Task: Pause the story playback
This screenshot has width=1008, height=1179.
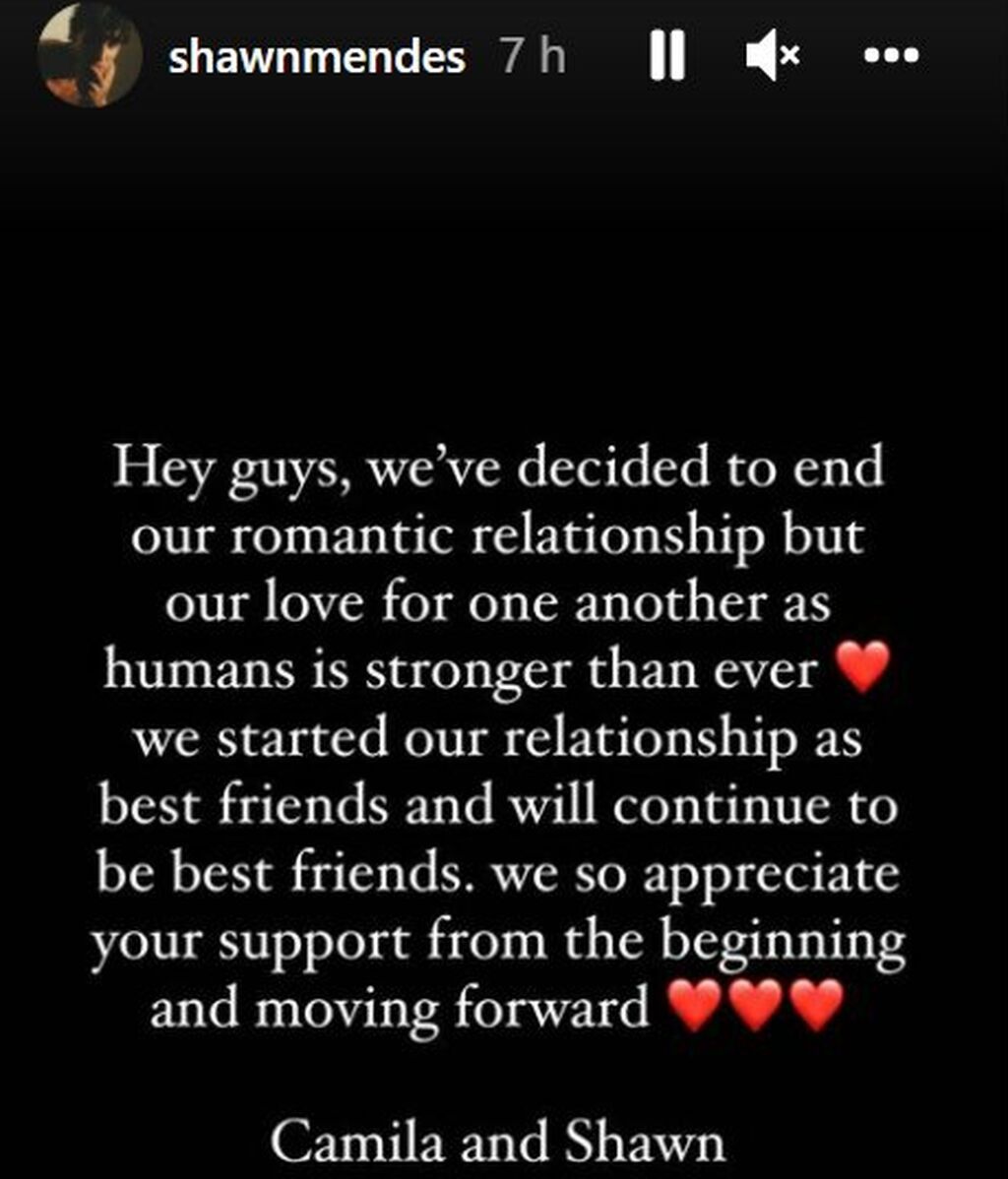Action: click(x=666, y=58)
